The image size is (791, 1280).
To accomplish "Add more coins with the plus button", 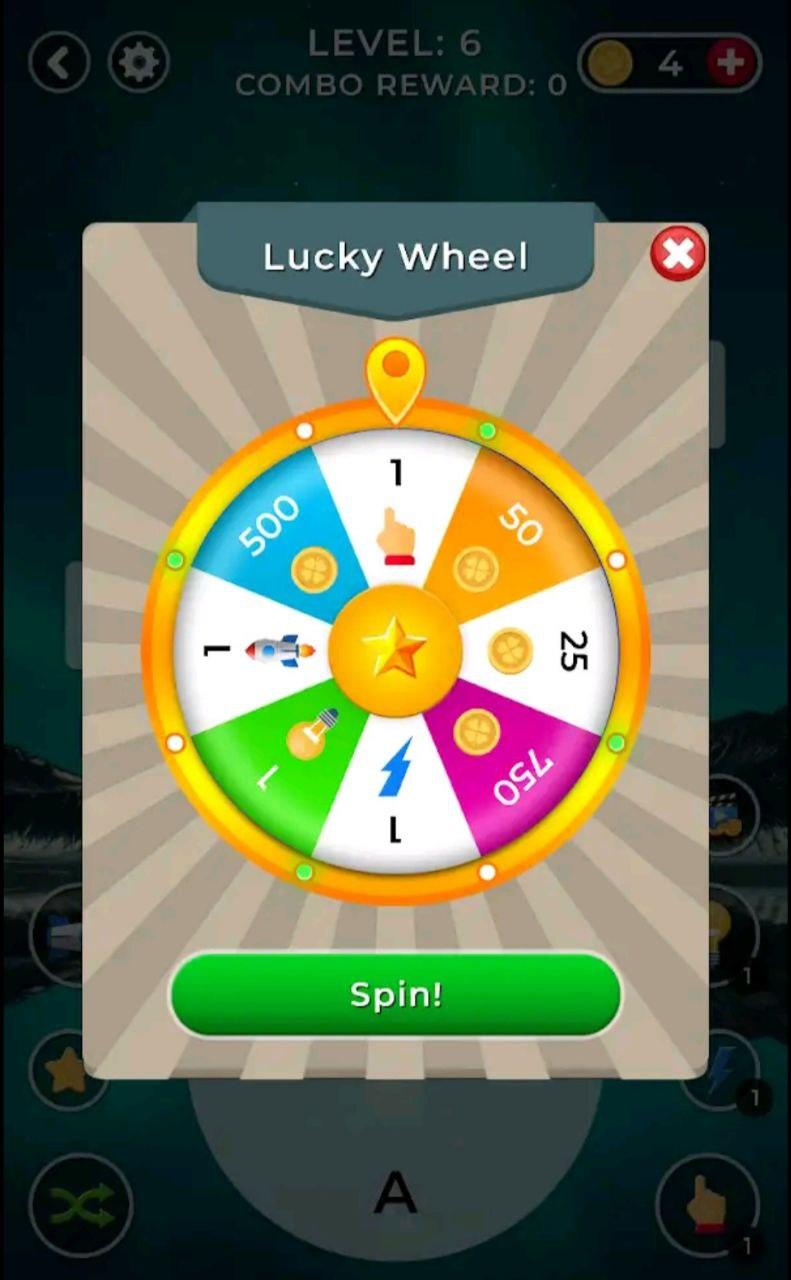I will coord(731,64).
